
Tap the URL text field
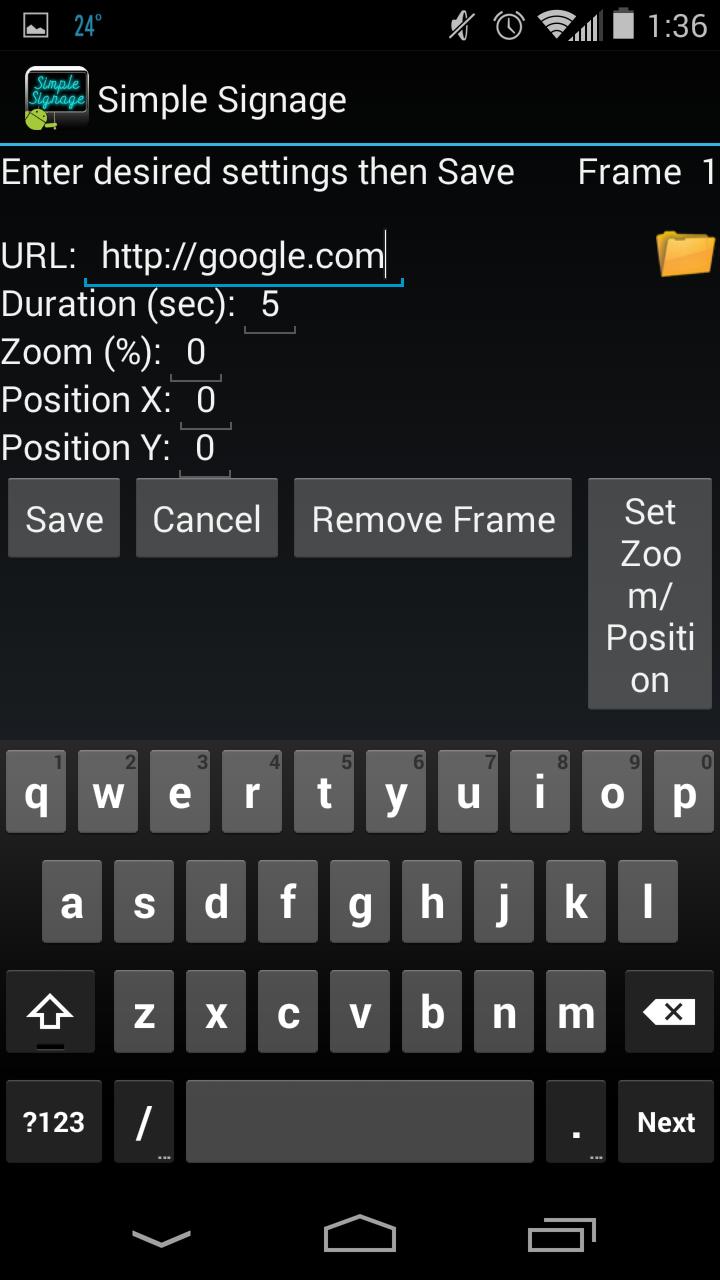pyautogui.click(x=243, y=257)
